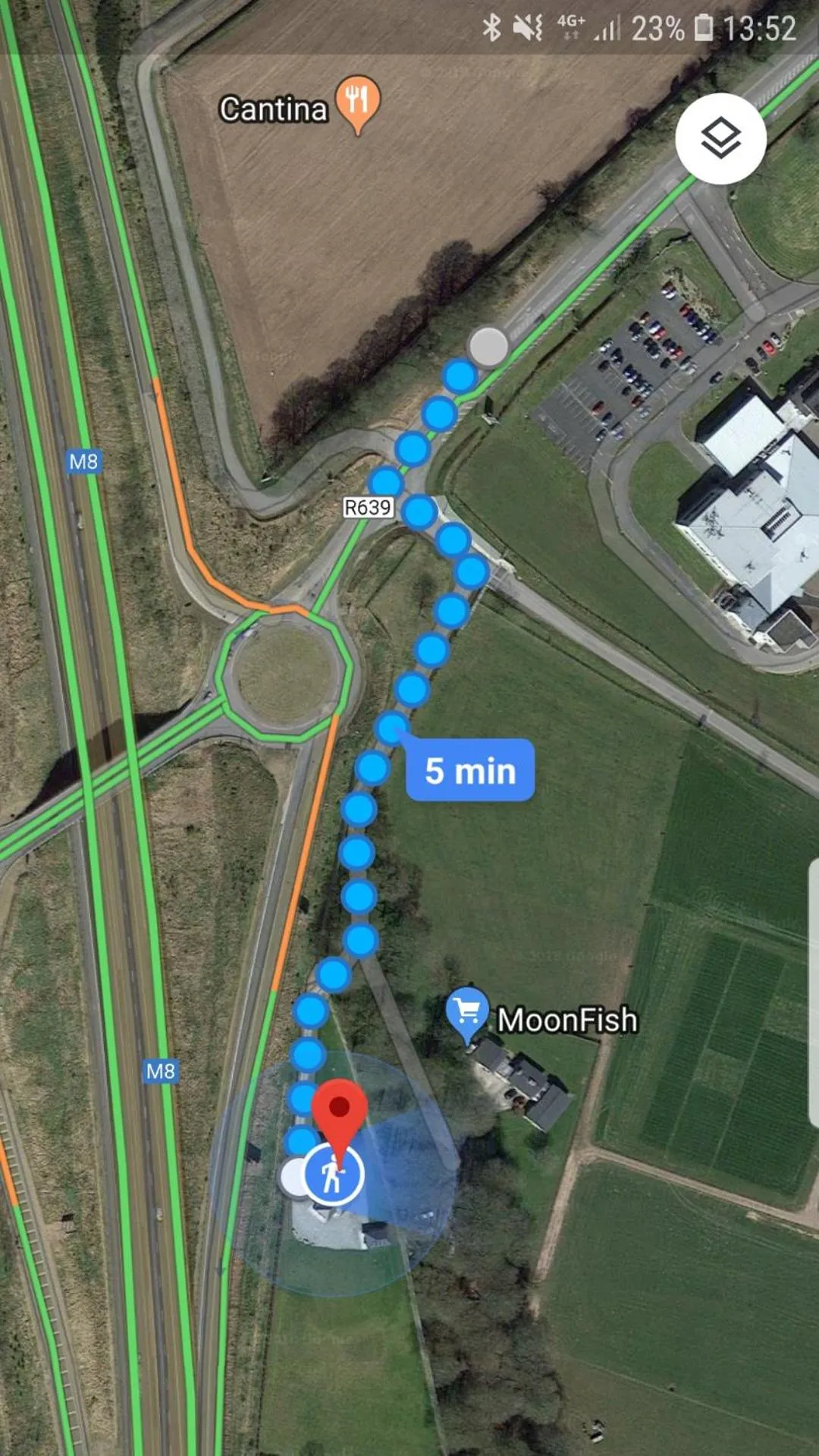The height and width of the screenshot is (1456, 819).
Task: Tap the 5 min walking route label
Action: (470, 770)
